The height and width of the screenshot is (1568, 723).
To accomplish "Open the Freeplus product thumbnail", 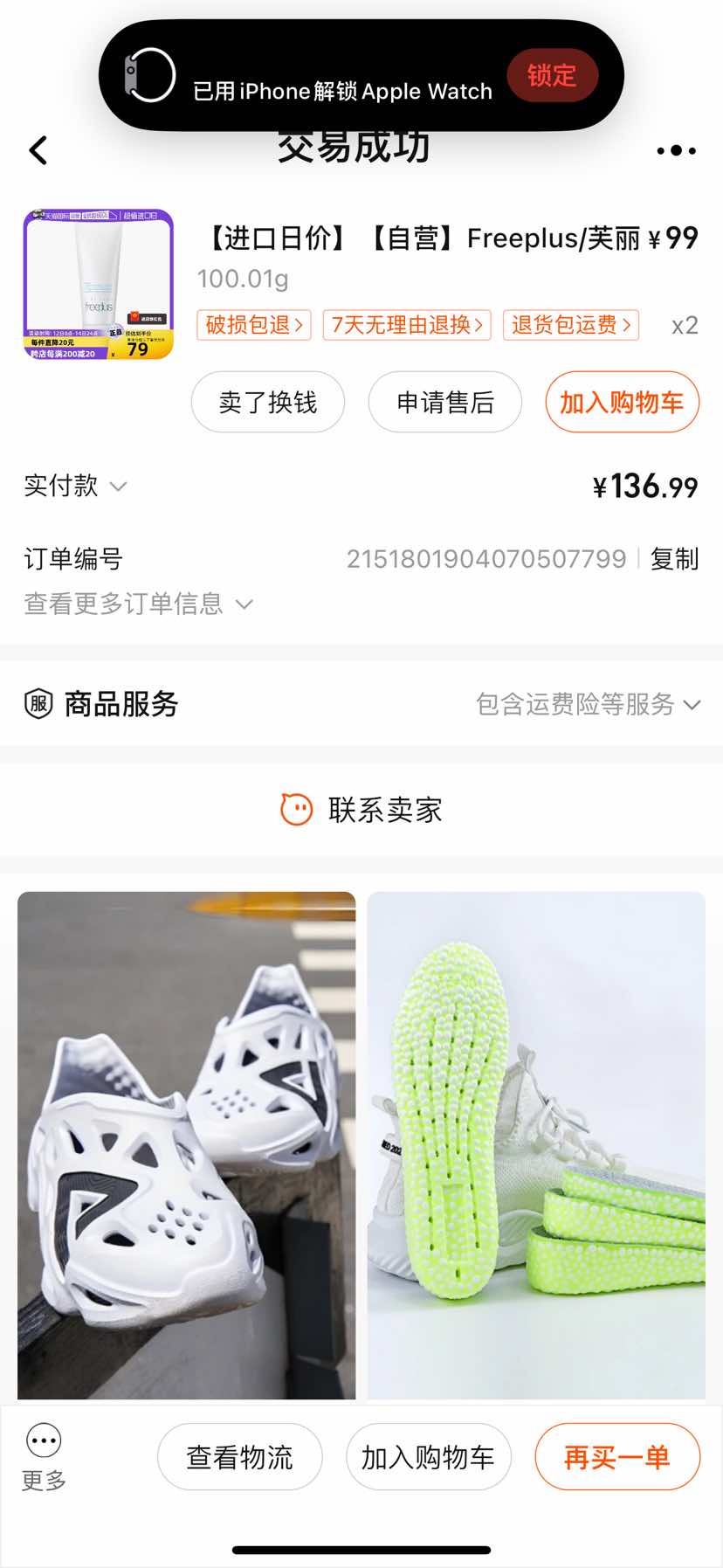I will 99,284.
